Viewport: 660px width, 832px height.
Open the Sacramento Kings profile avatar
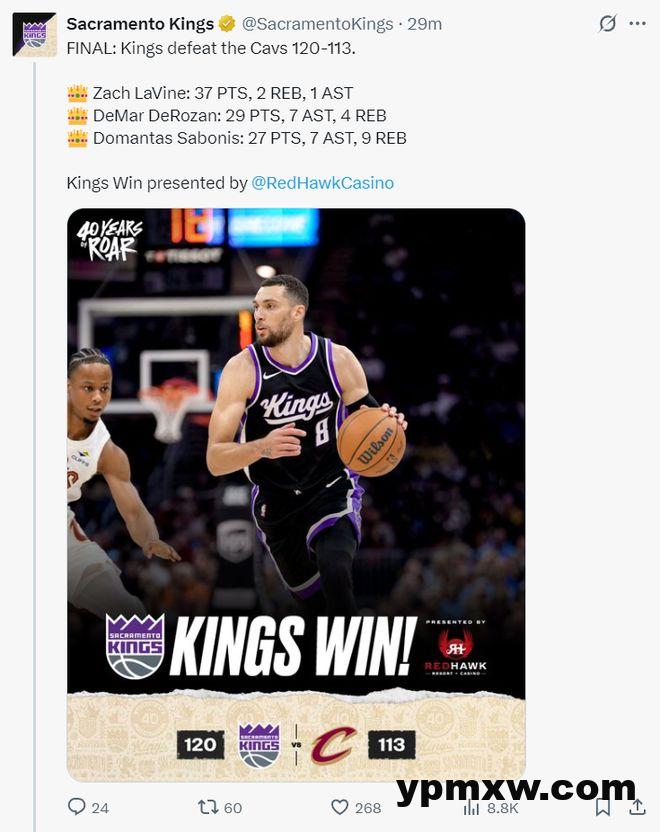click(34, 34)
